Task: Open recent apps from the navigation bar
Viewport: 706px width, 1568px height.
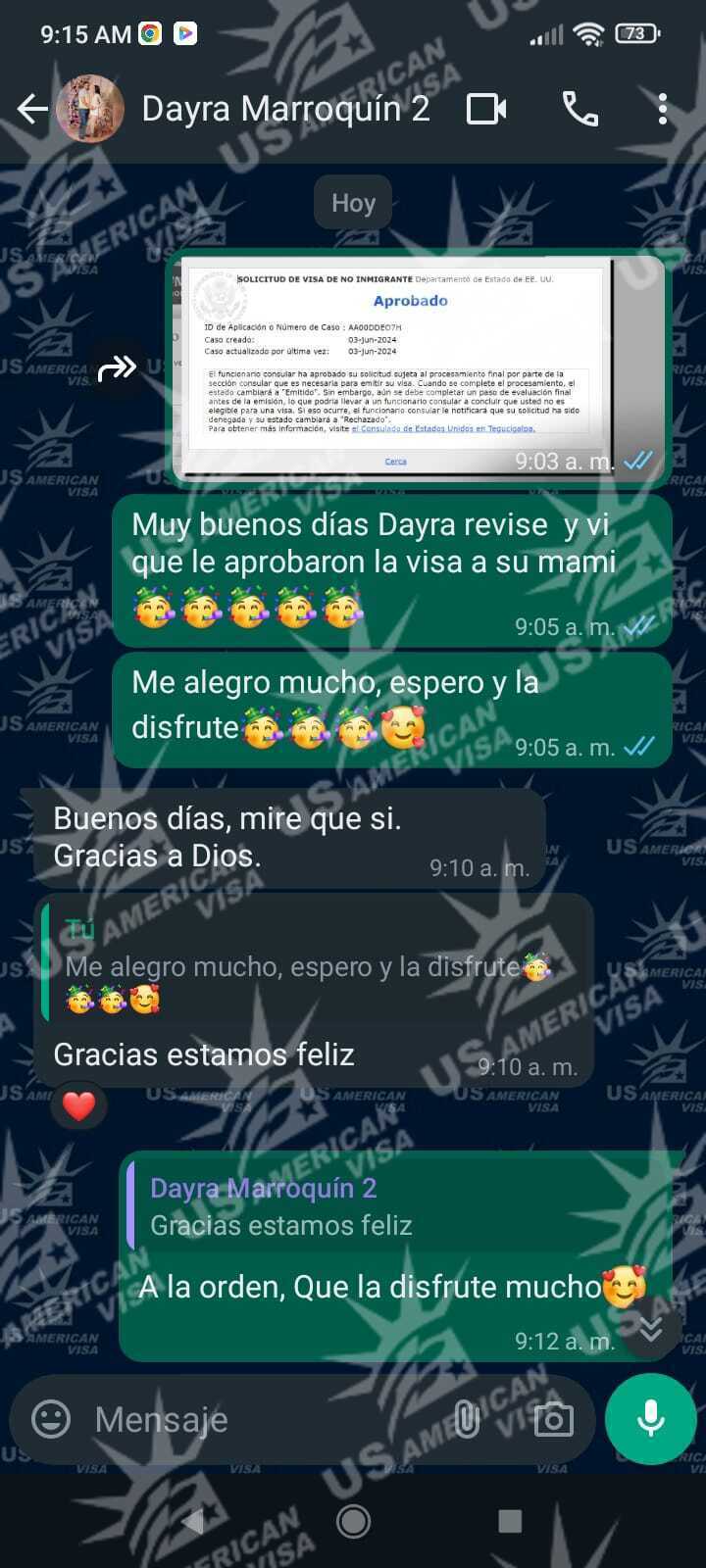Action: [510, 1521]
